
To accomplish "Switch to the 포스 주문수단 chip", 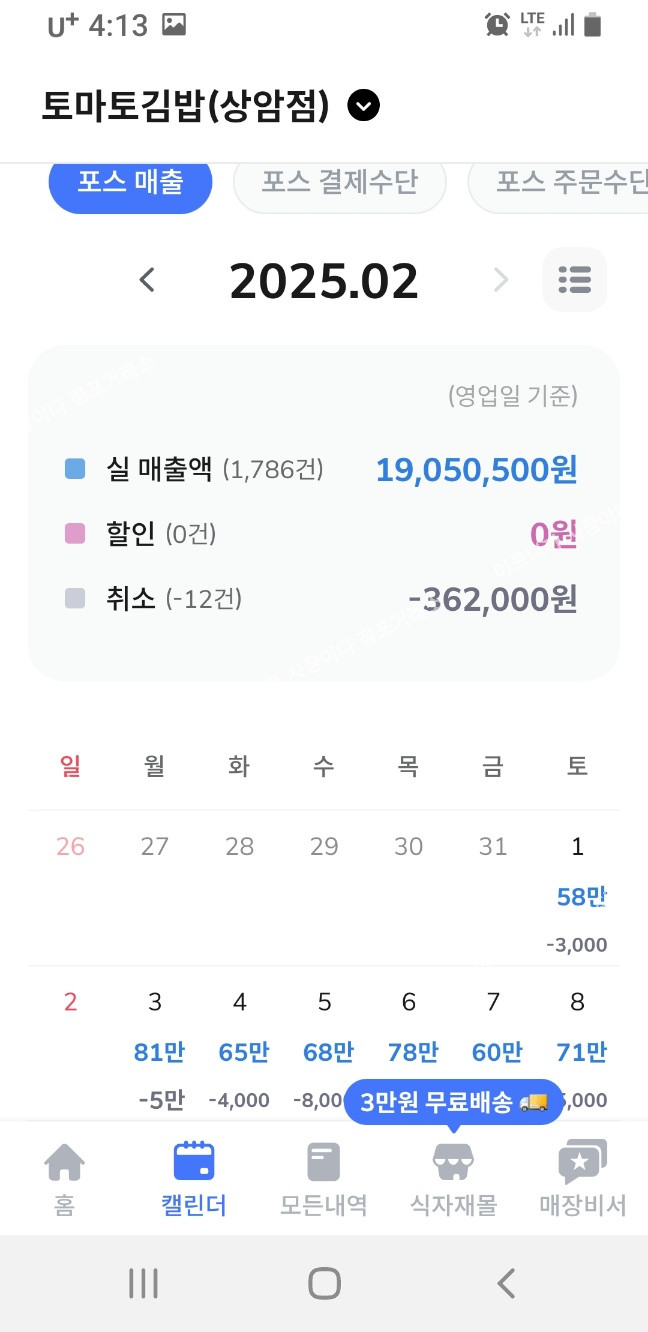I will coord(558,183).
